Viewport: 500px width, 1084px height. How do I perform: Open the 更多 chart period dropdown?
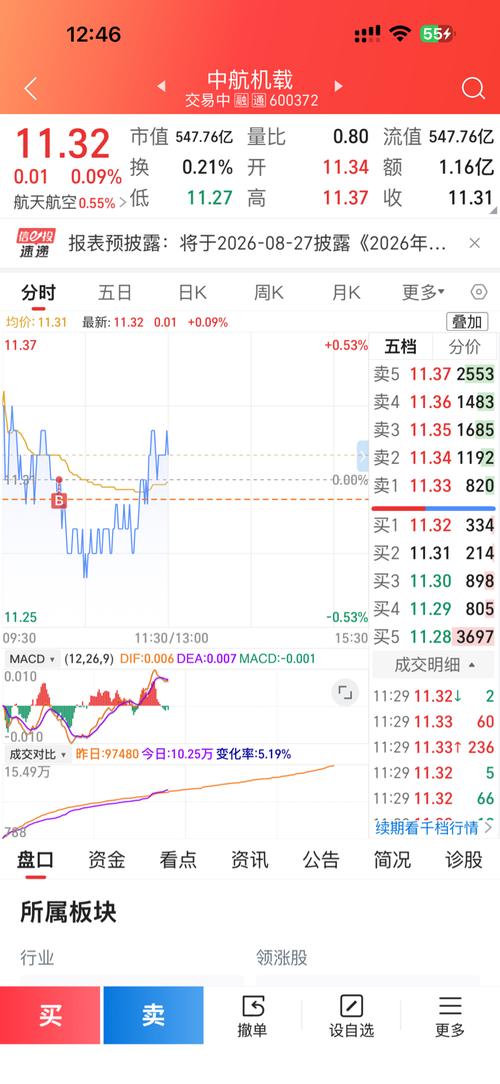click(423, 292)
